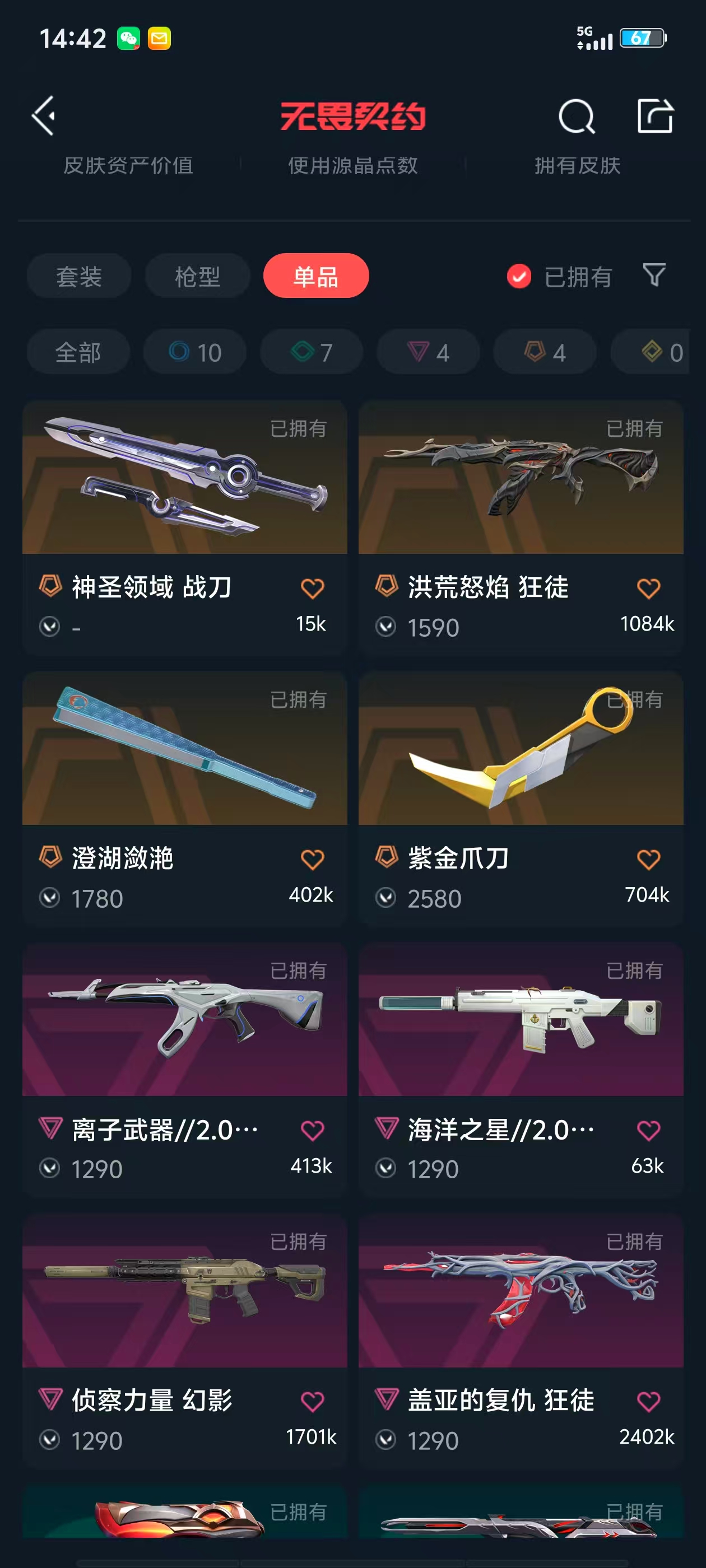Select the 全部 rarity chip

(x=78, y=352)
